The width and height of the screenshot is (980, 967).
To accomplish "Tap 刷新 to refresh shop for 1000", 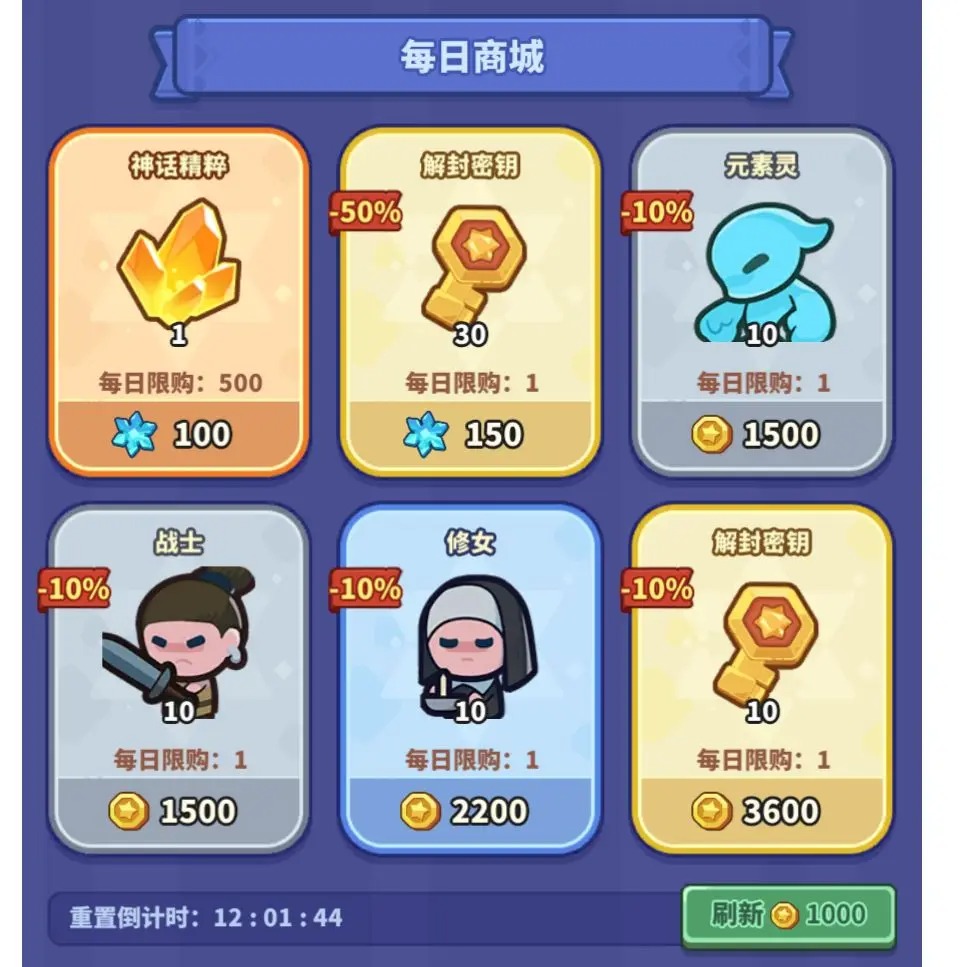I will tap(788, 914).
